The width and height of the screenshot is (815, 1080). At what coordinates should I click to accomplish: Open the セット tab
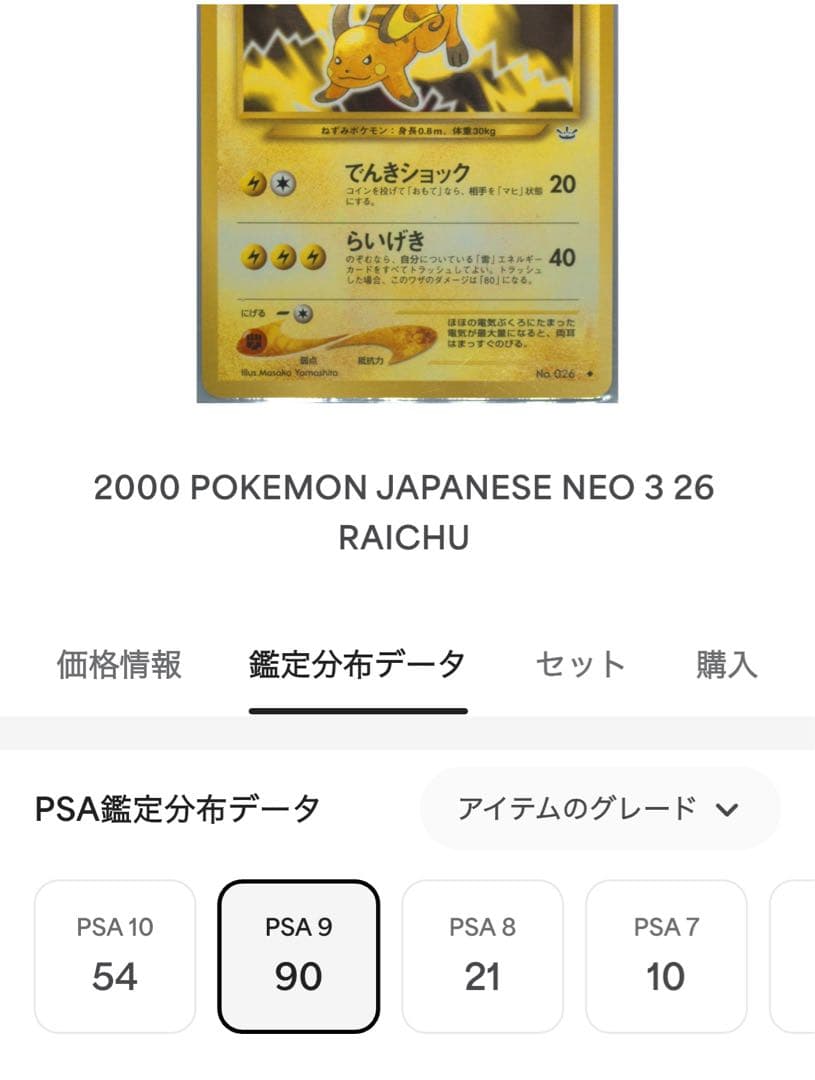(579, 661)
